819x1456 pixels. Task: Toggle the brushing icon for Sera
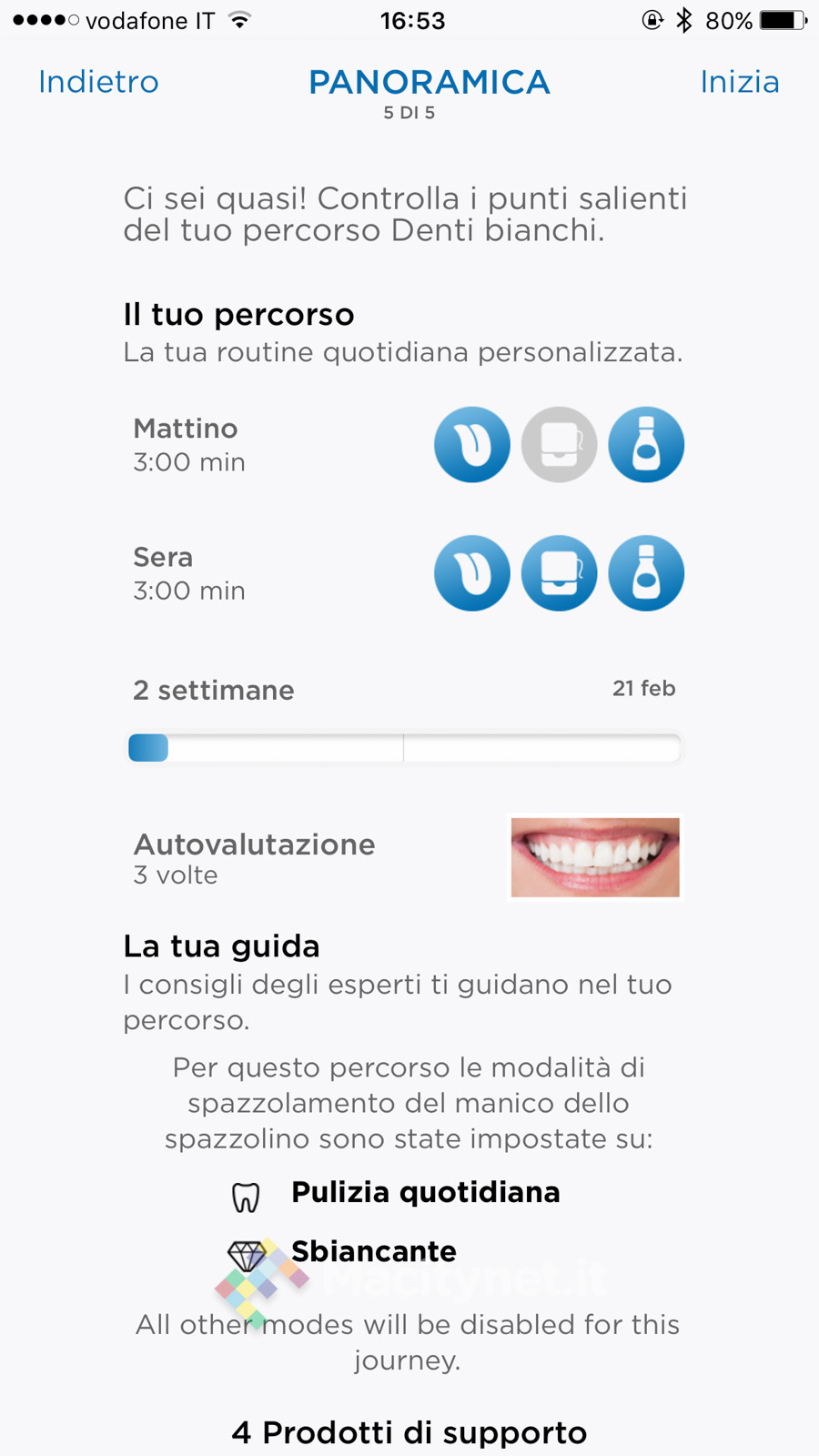472,572
